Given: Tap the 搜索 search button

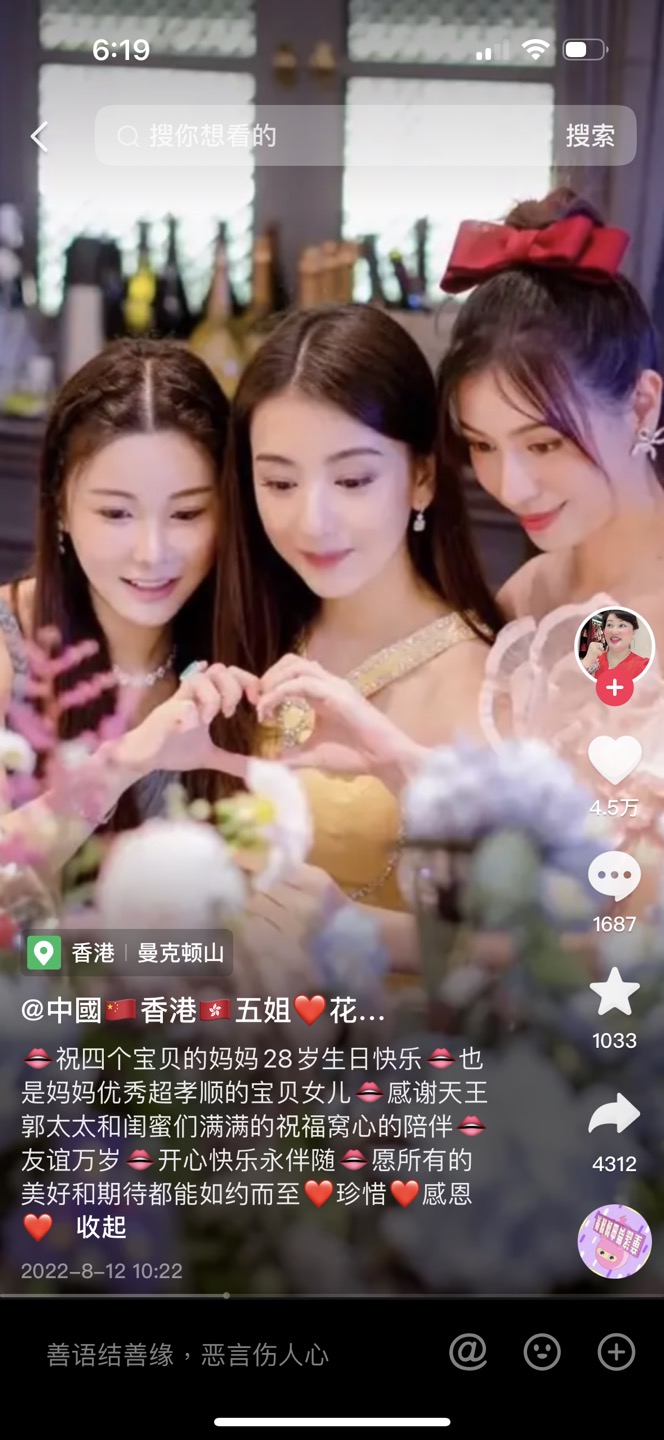Looking at the screenshot, I should coord(590,136).
